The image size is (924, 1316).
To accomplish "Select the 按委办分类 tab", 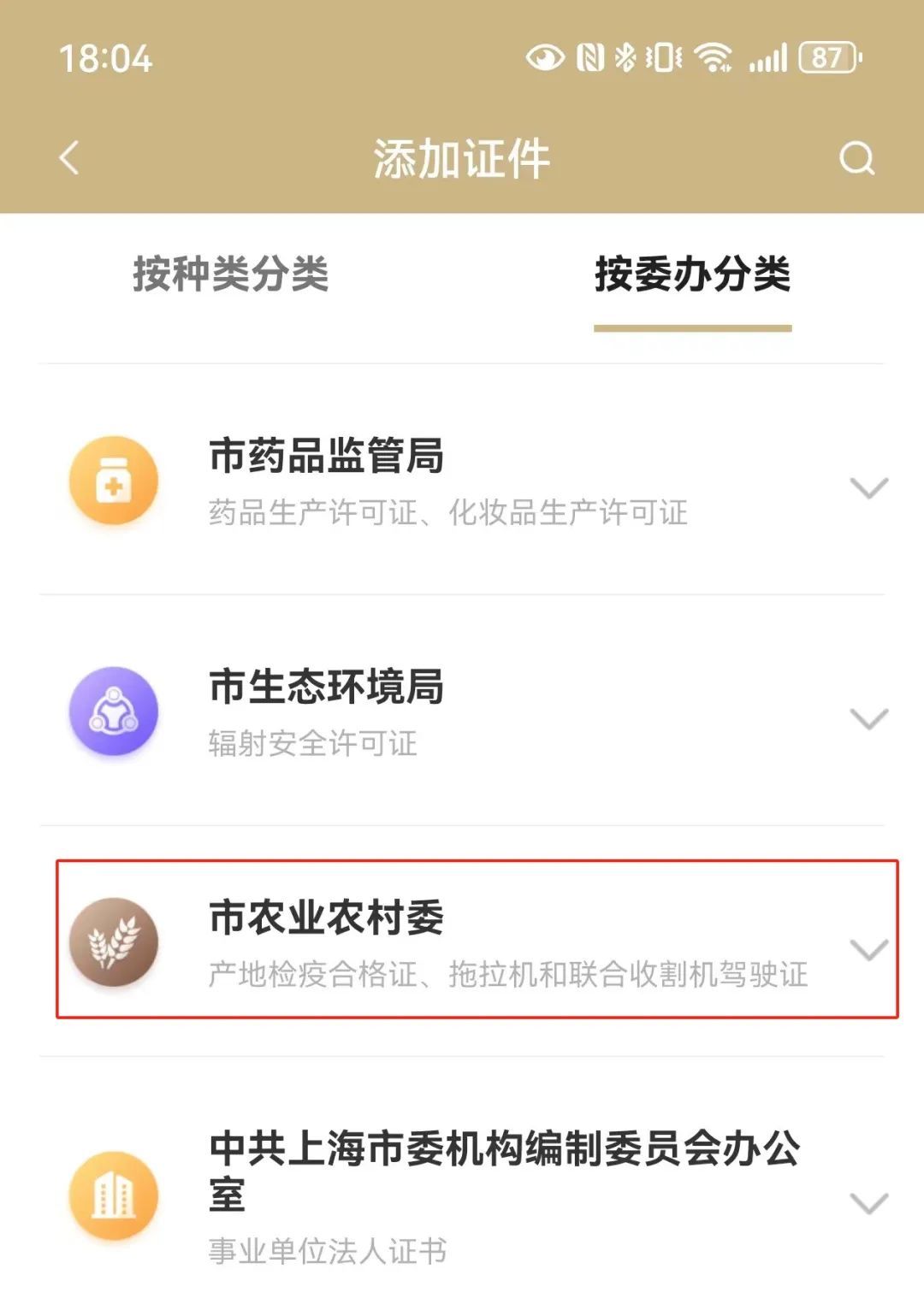I will 692,274.
